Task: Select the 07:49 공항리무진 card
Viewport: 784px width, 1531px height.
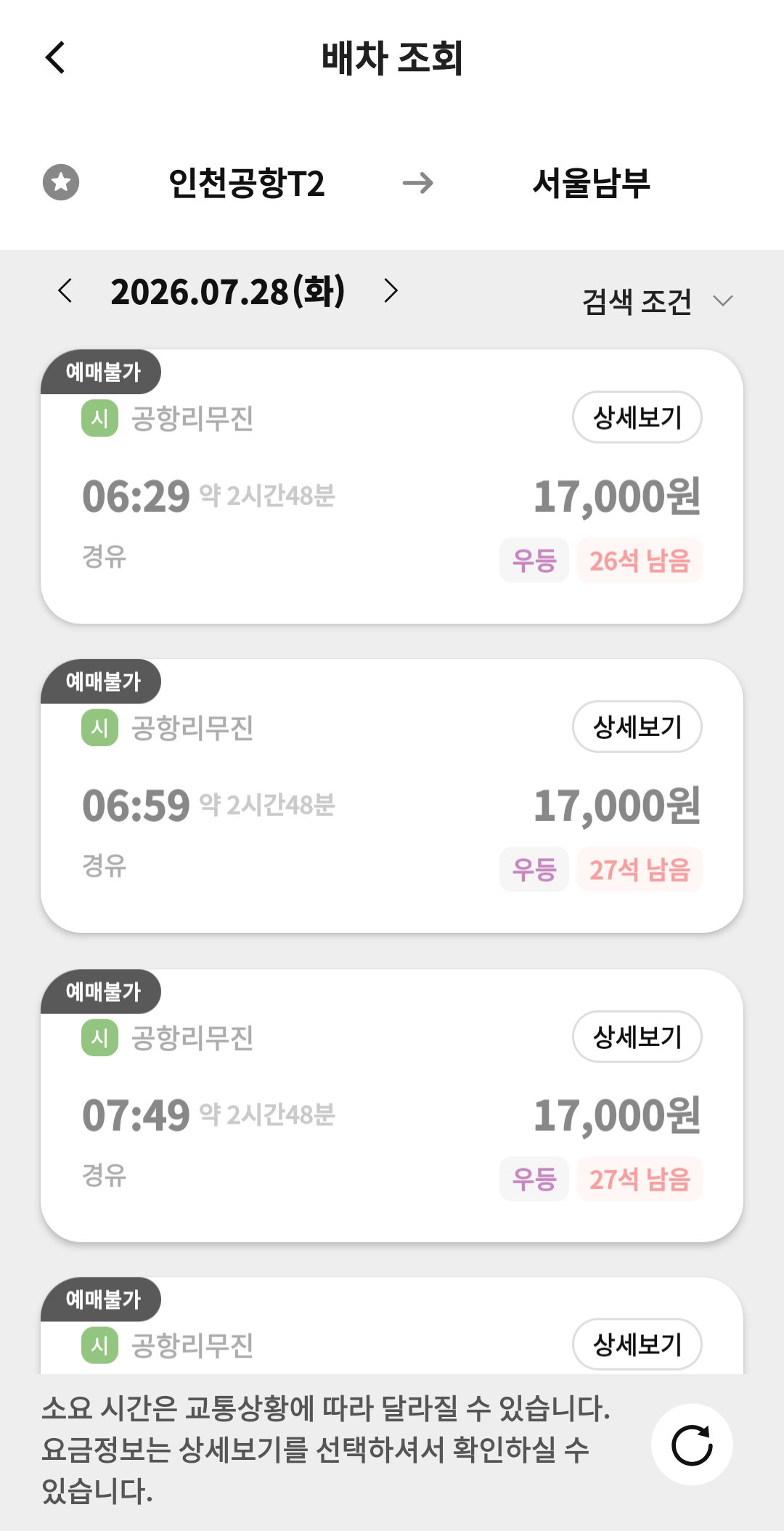Action: (392, 1106)
